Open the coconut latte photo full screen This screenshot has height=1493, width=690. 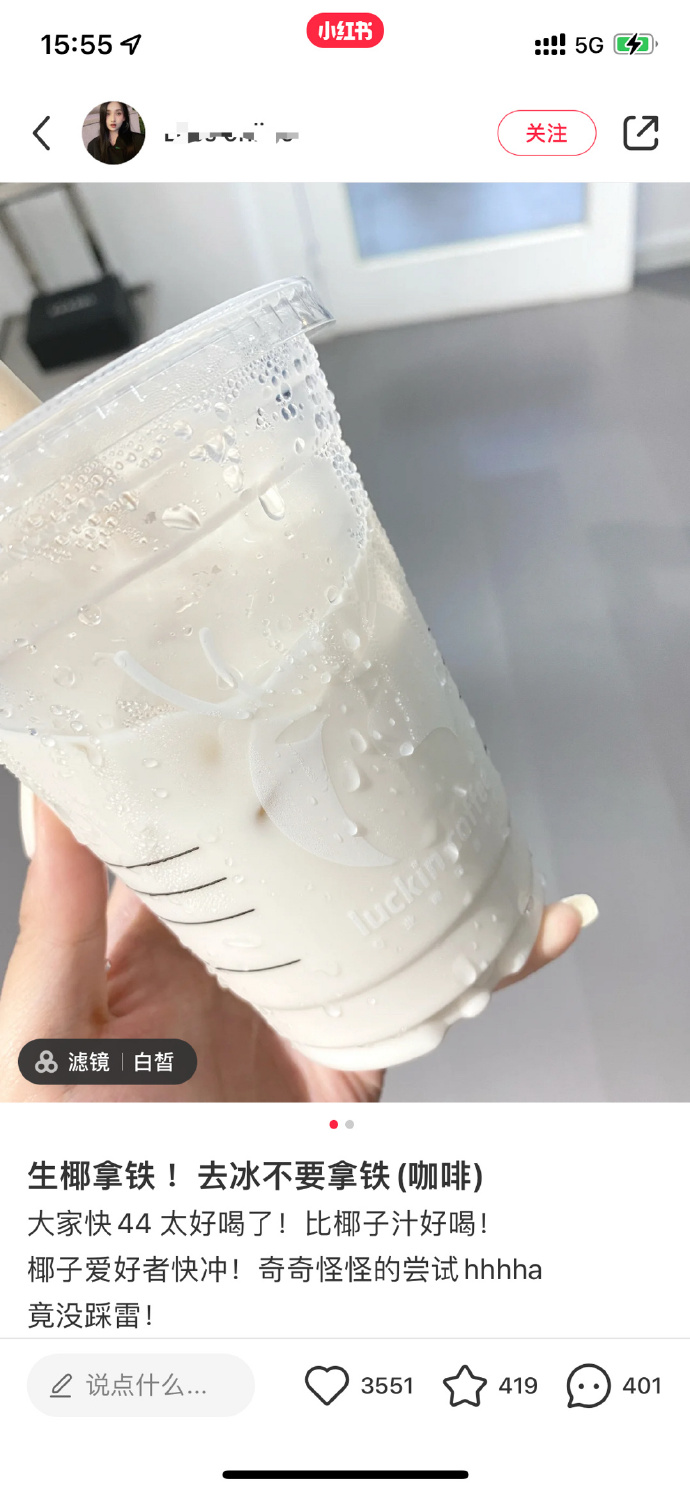point(345,640)
